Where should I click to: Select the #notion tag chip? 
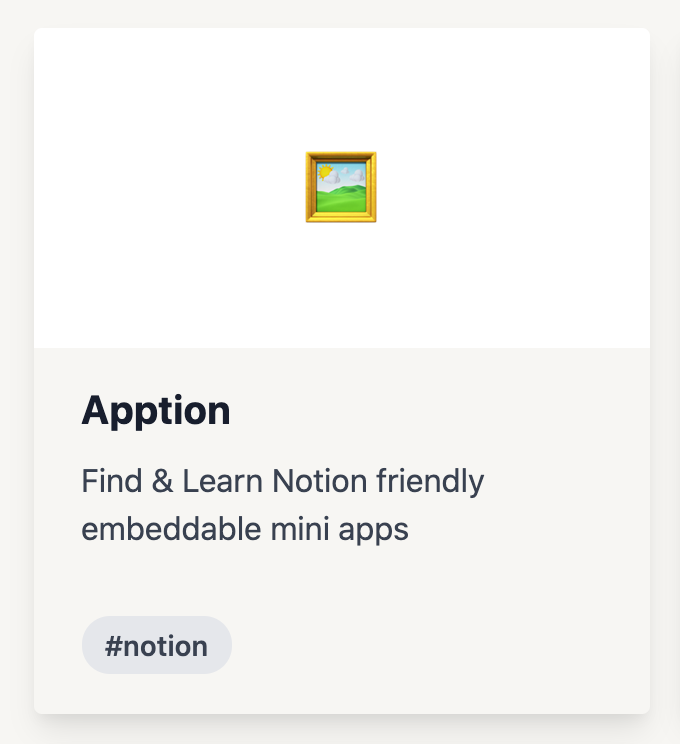157,645
